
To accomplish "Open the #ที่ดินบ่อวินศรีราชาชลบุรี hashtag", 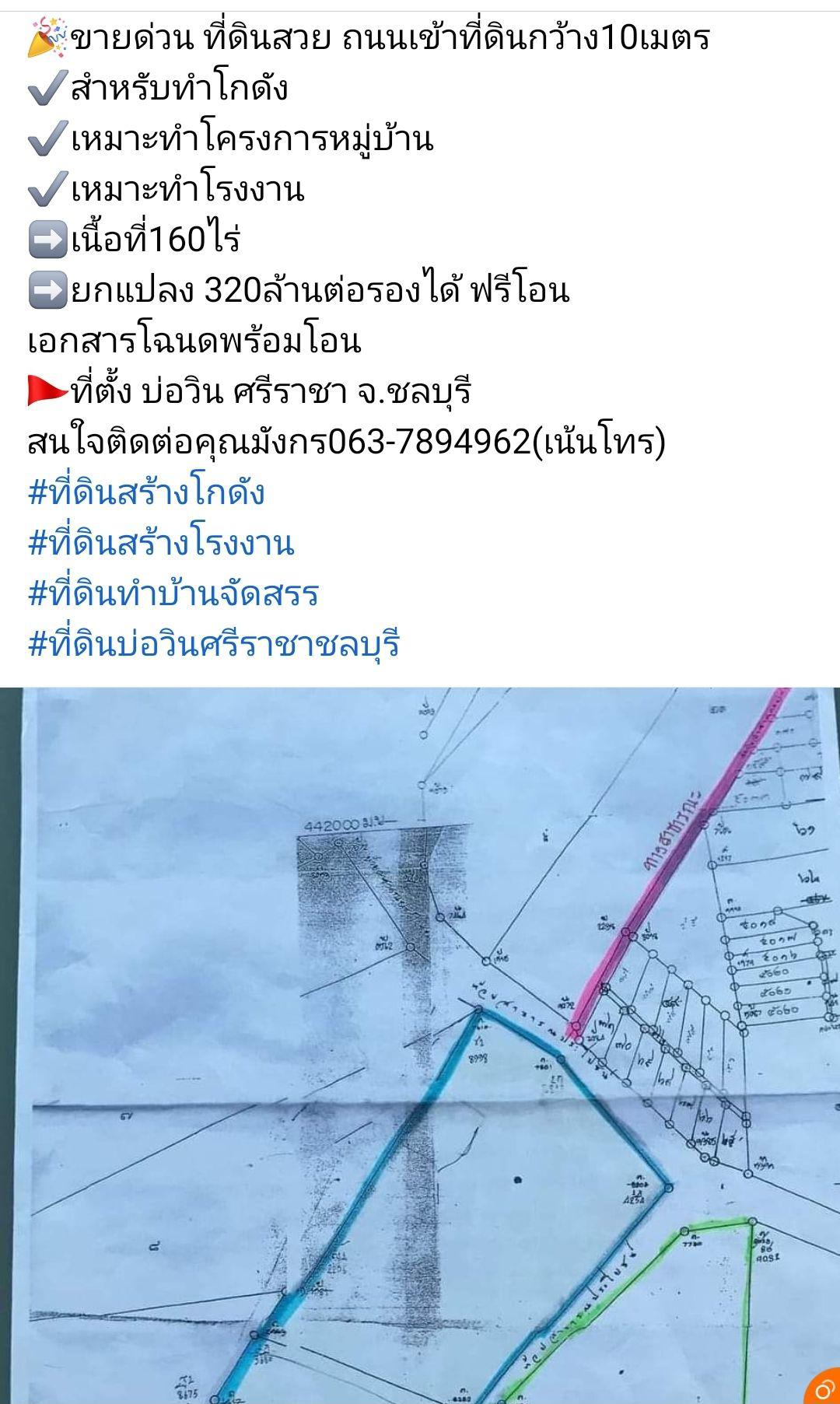I will click(214, 645).
